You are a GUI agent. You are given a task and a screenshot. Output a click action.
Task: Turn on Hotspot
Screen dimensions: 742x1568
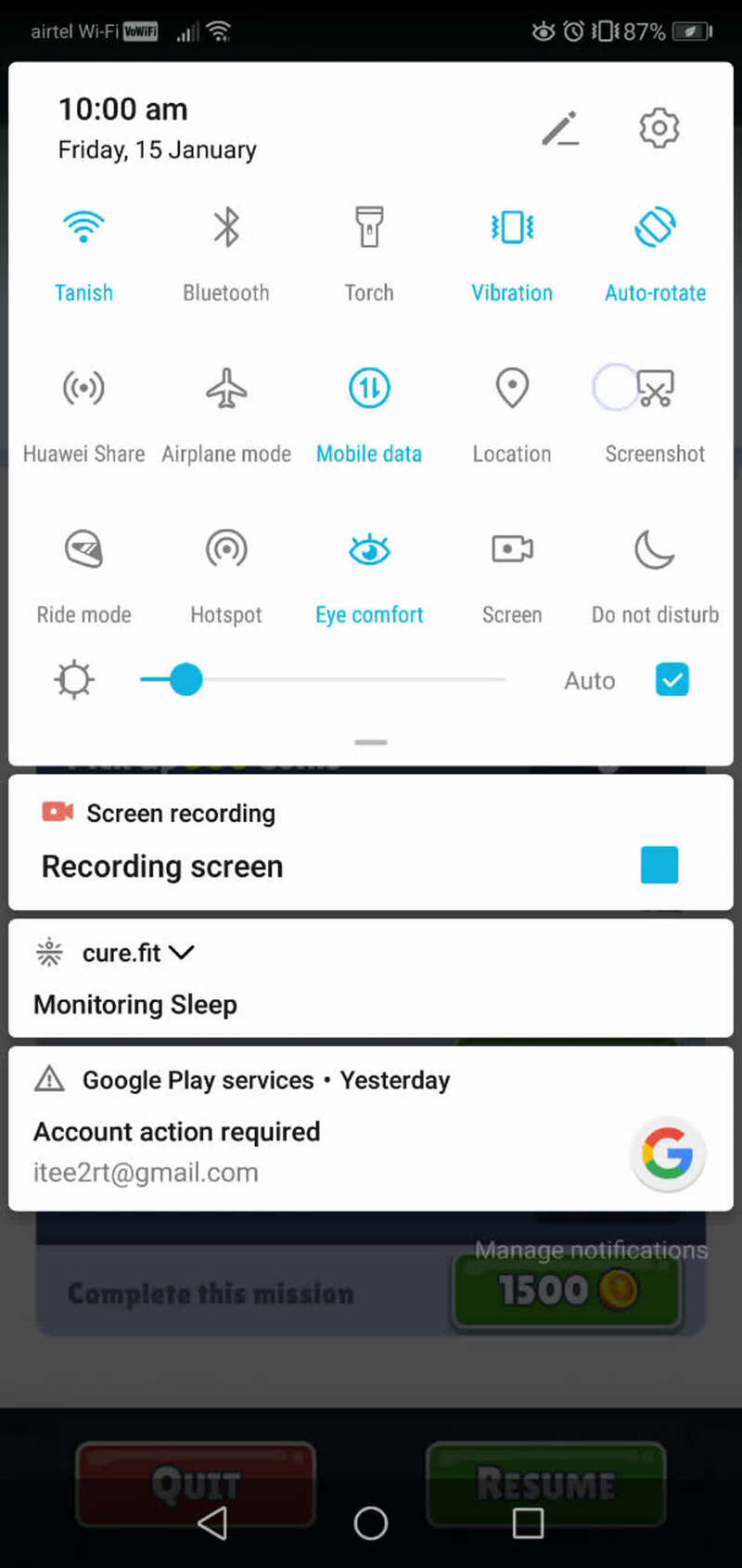tap(226, 549)
